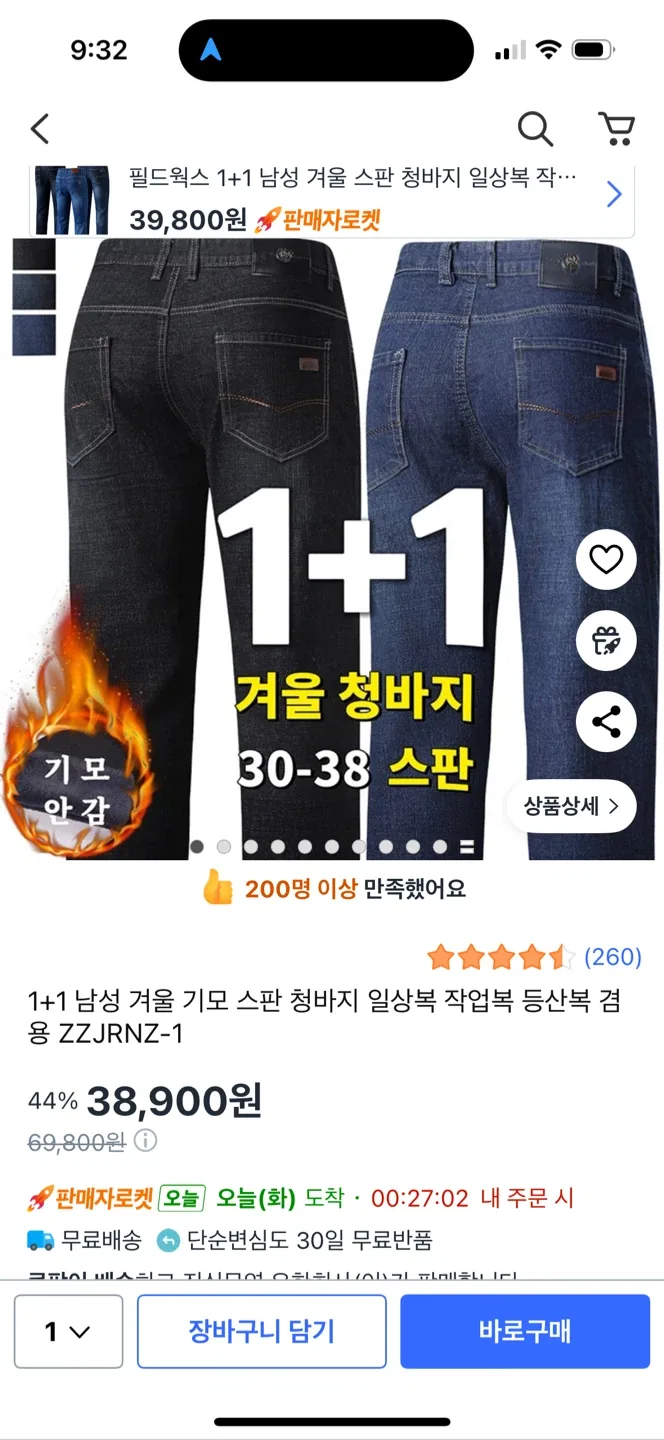The width and height of the screenshot is (664, 1440).
Task: Open the search icon
Action: click(x=535, y=129)
